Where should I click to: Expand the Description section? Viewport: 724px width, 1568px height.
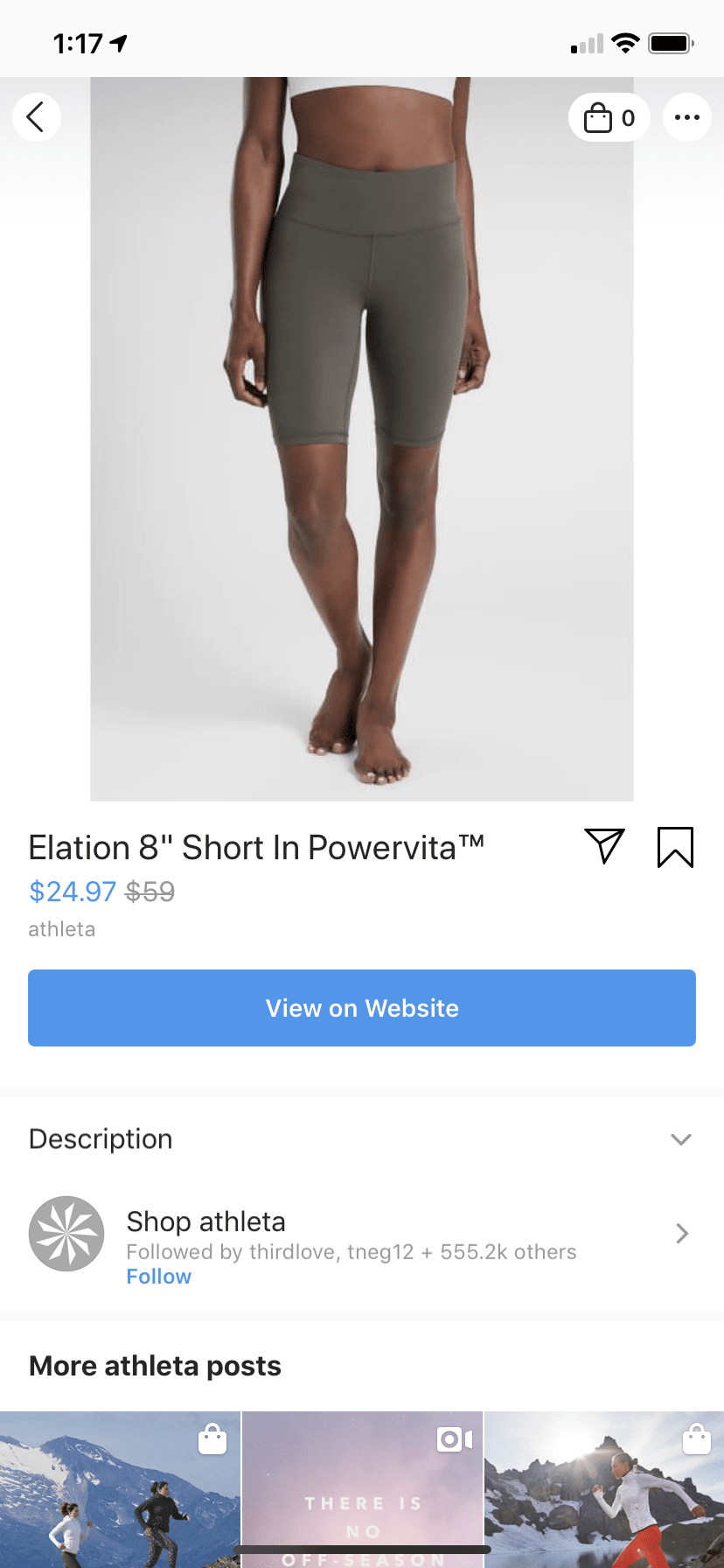[362, 1139]
